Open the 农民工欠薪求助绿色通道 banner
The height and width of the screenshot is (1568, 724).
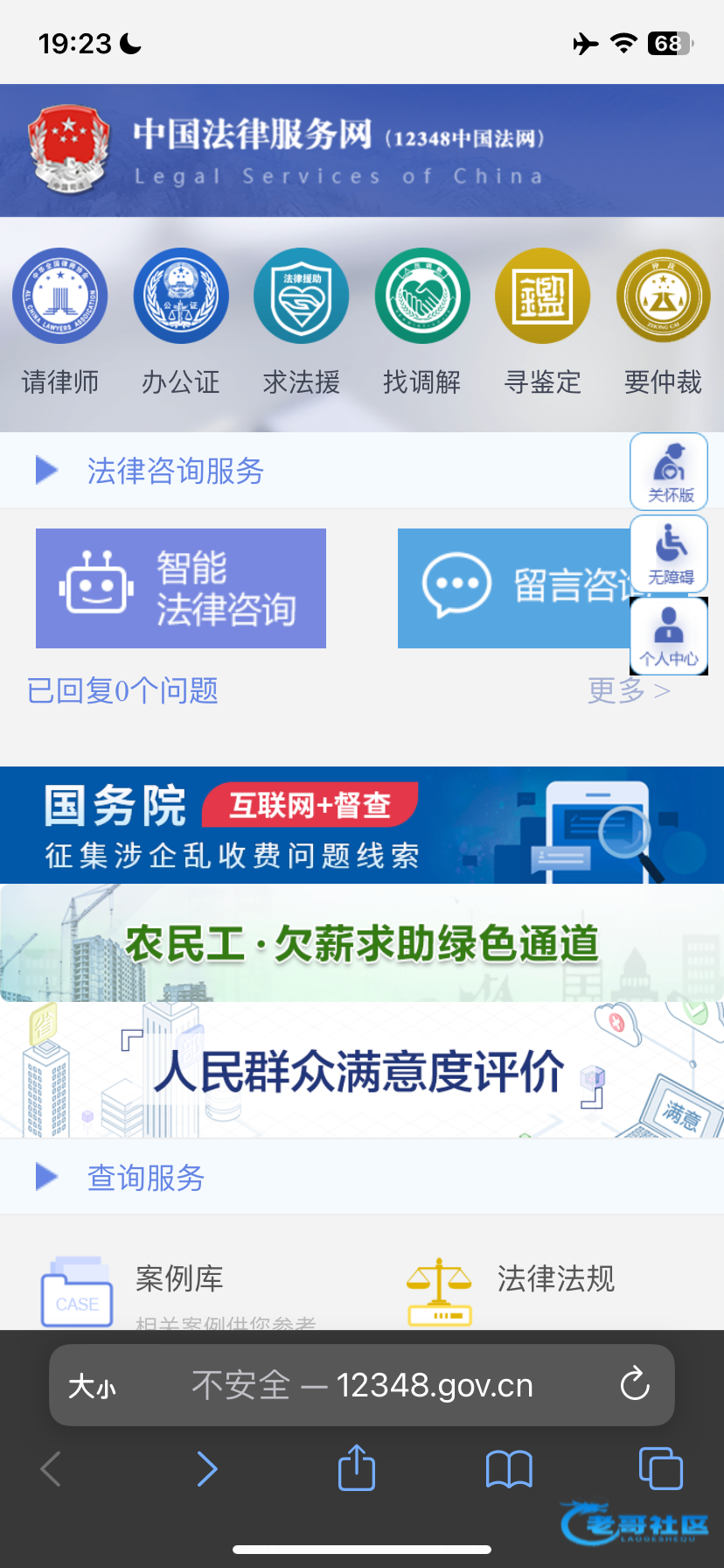point(362,943)
